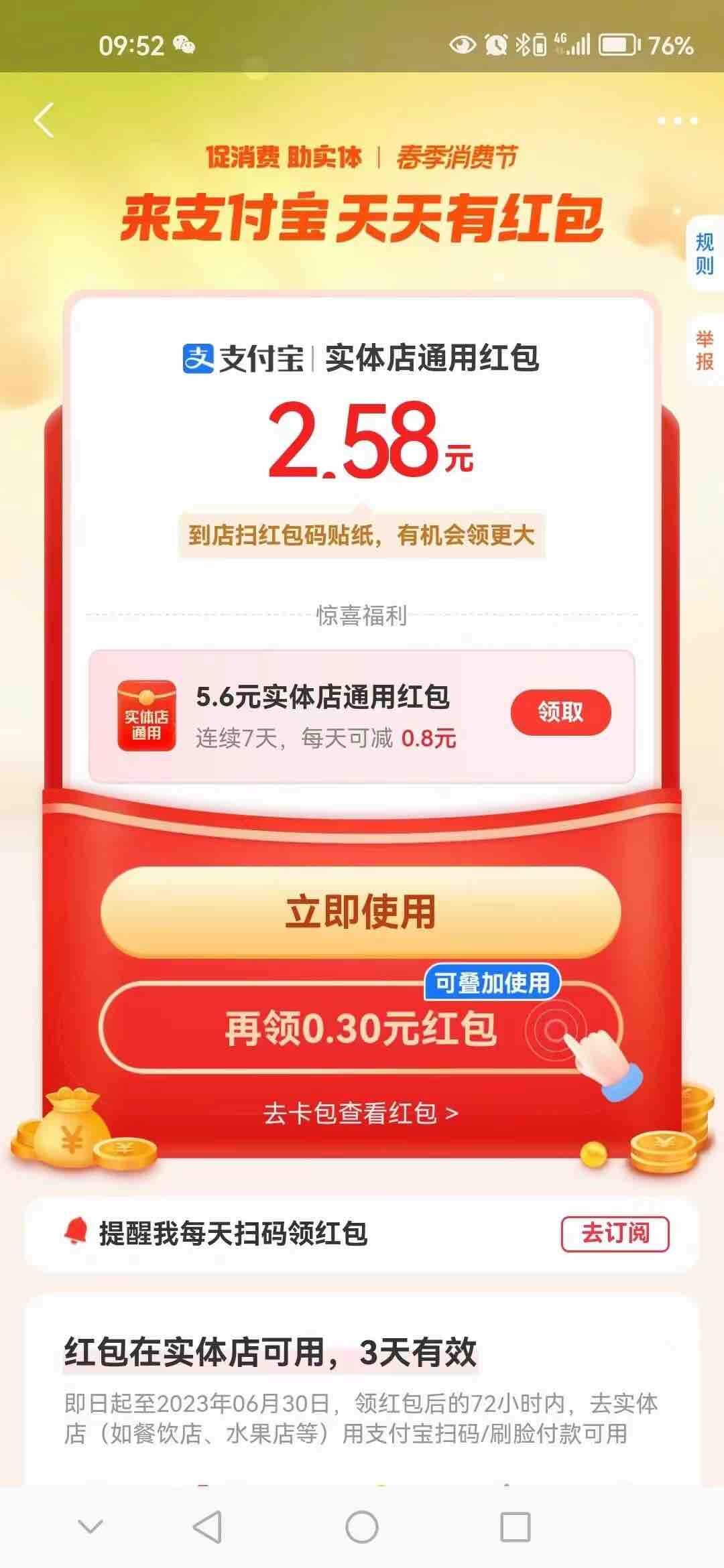Tap the system home button

(361, 1527)
